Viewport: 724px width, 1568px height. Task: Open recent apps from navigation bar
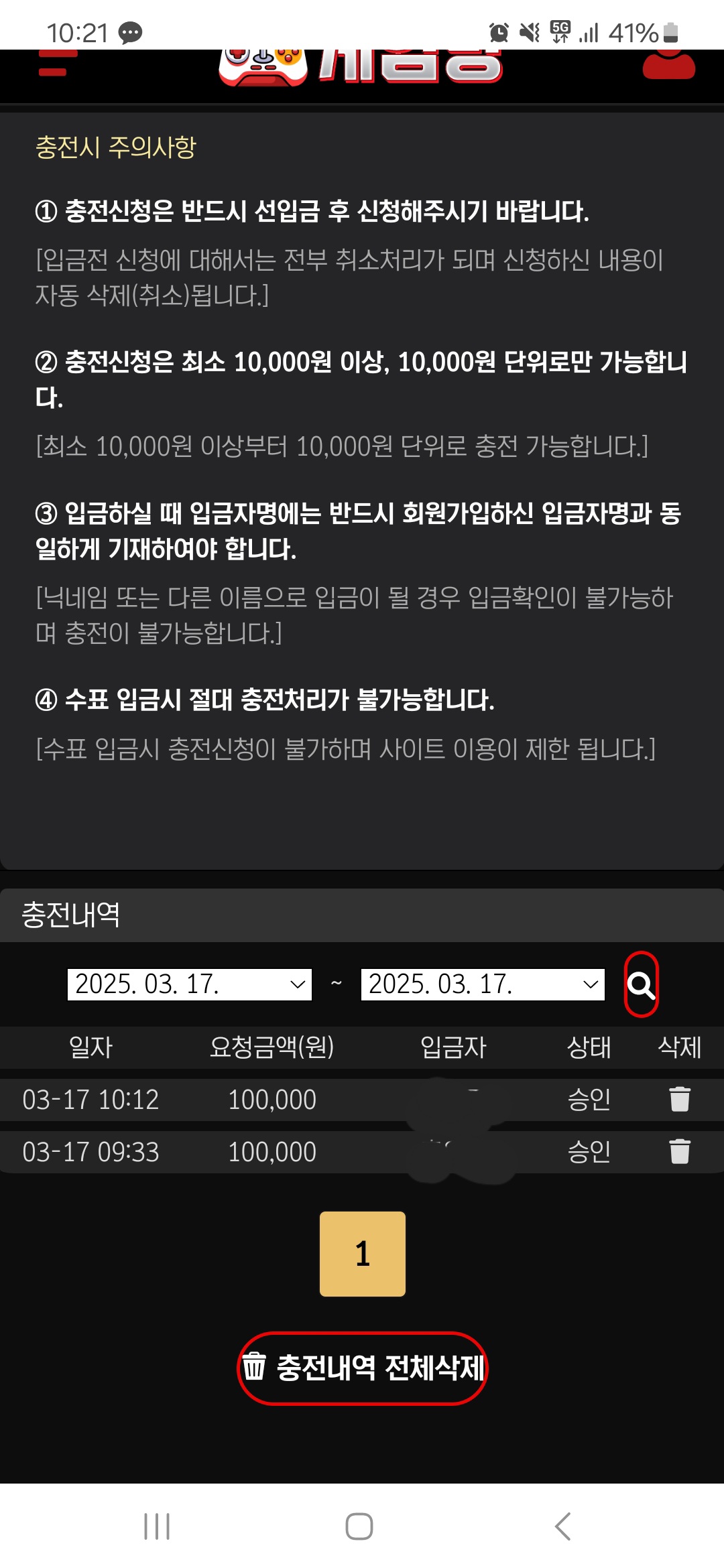click(x=157, y=1526)
